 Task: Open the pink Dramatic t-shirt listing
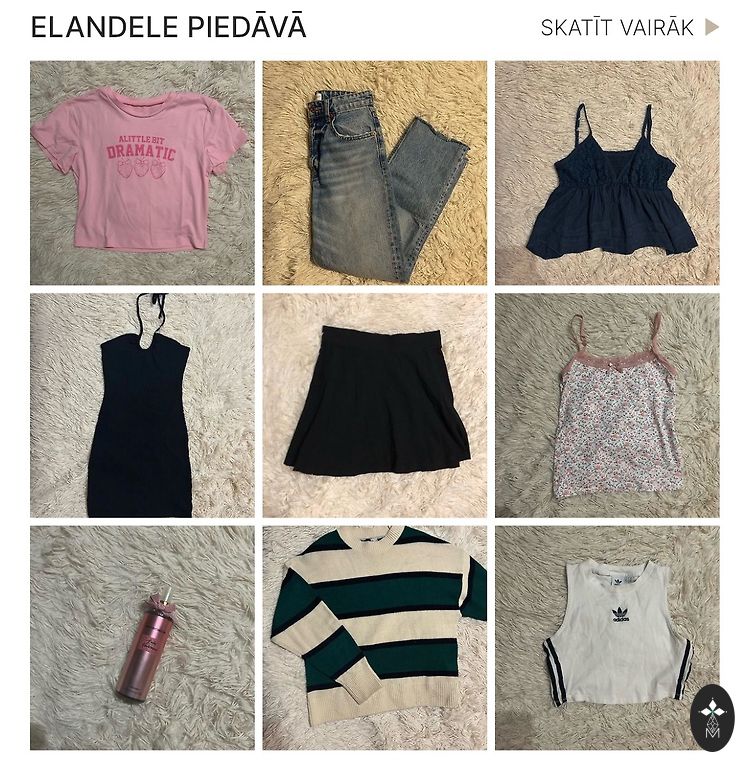141,173
